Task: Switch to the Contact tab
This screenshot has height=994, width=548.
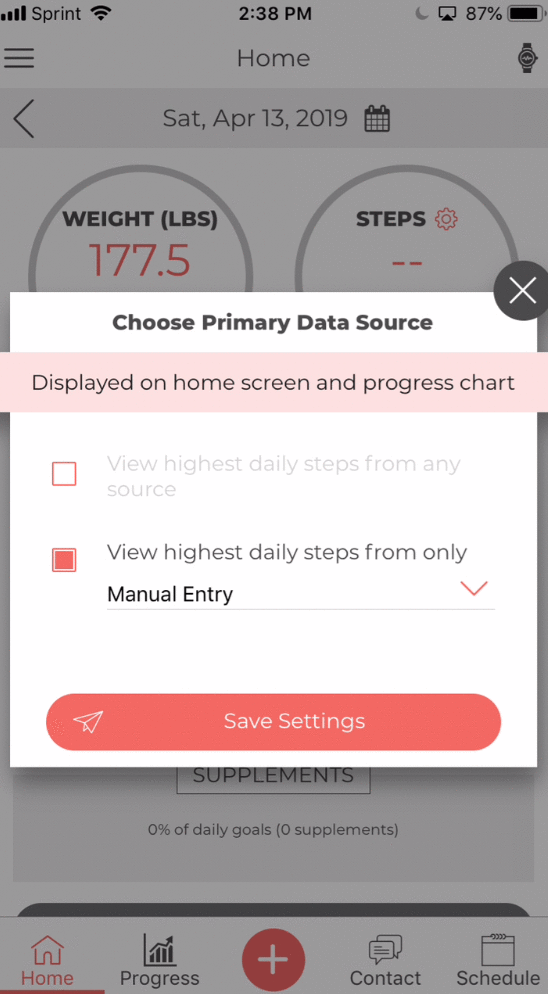Action: [x=386, y=961]
